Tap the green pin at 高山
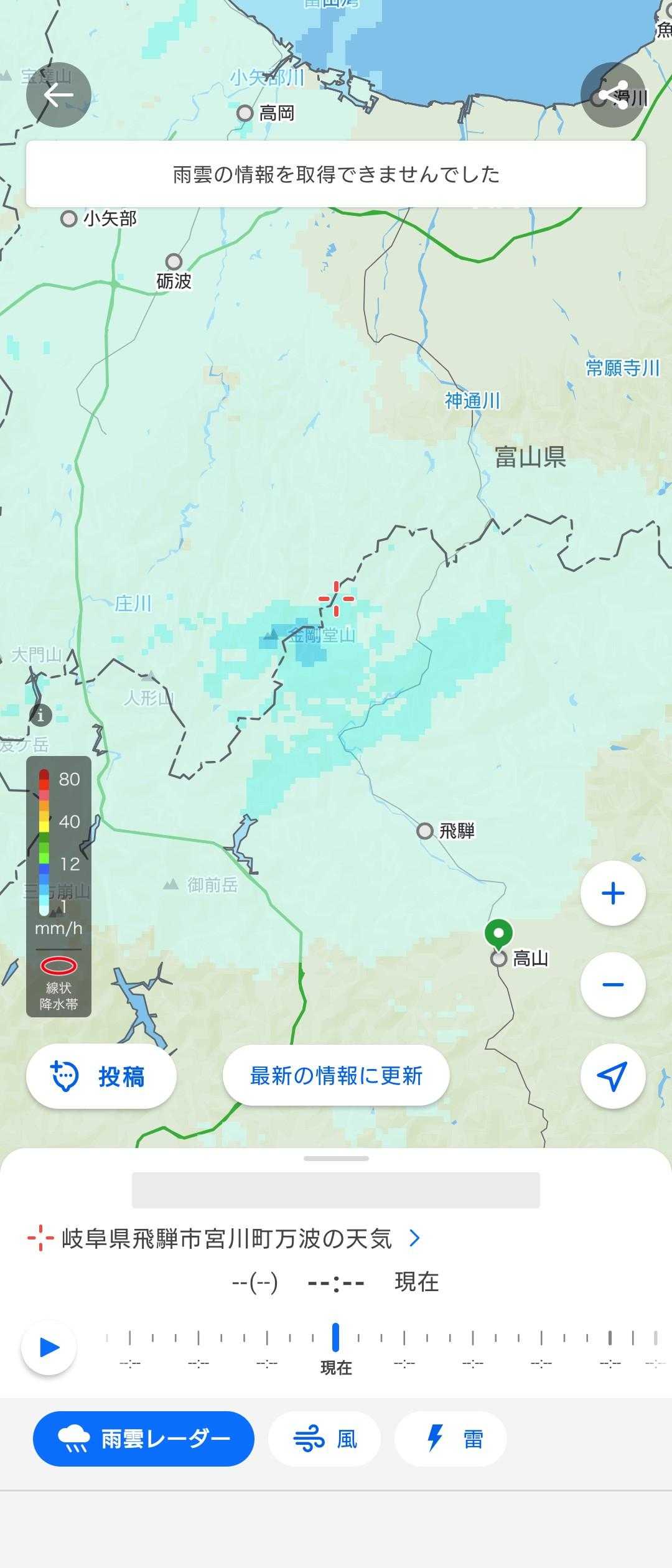The height and width of the screenshot is (1568, 672). click(x=498, y=934)
